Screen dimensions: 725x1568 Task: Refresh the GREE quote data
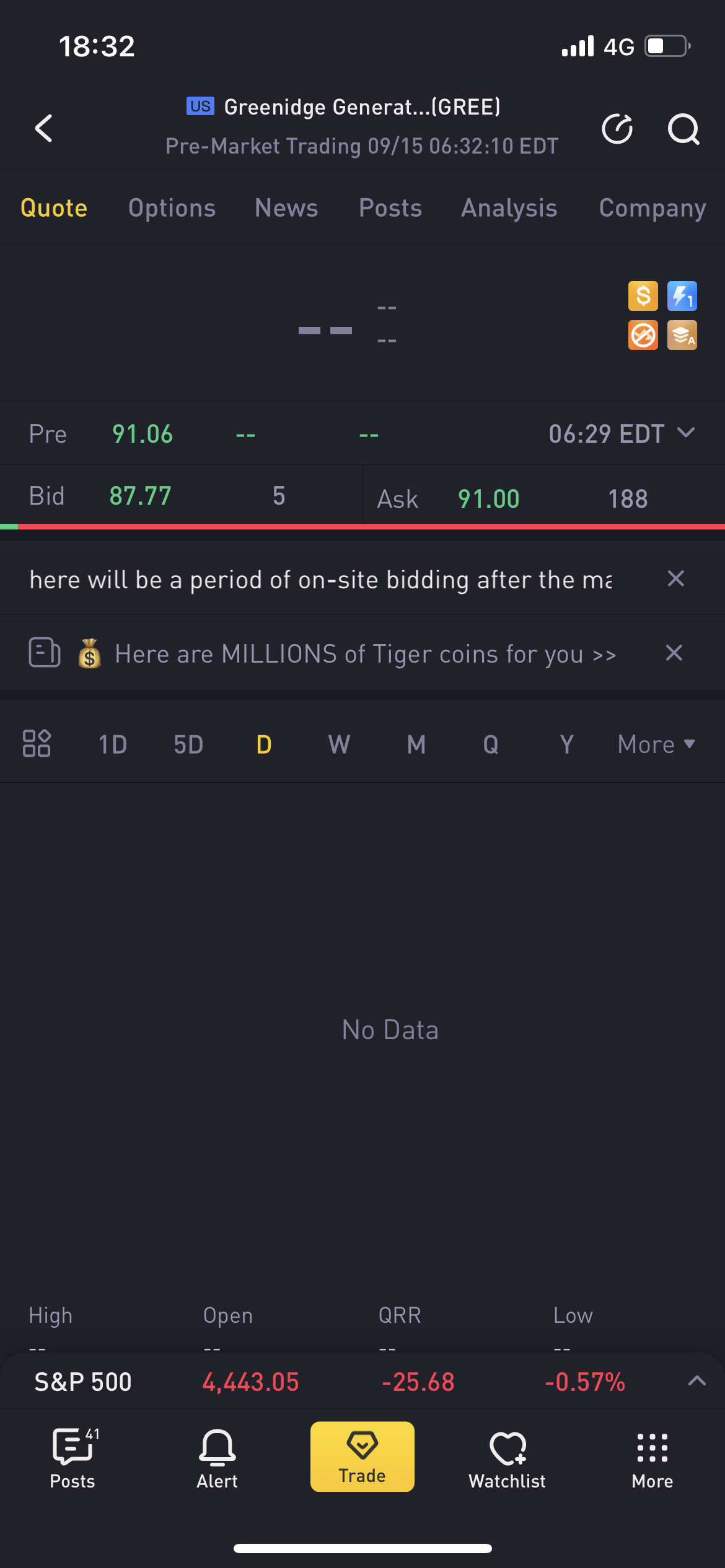[617, 129]
